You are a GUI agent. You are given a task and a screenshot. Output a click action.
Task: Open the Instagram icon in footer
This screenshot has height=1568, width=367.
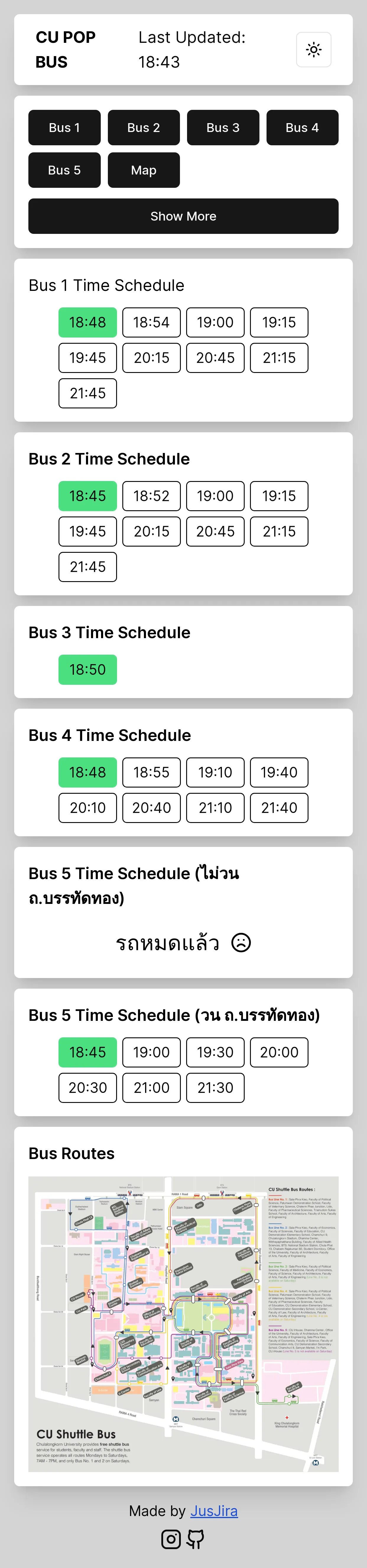(x=171, y=1539)
